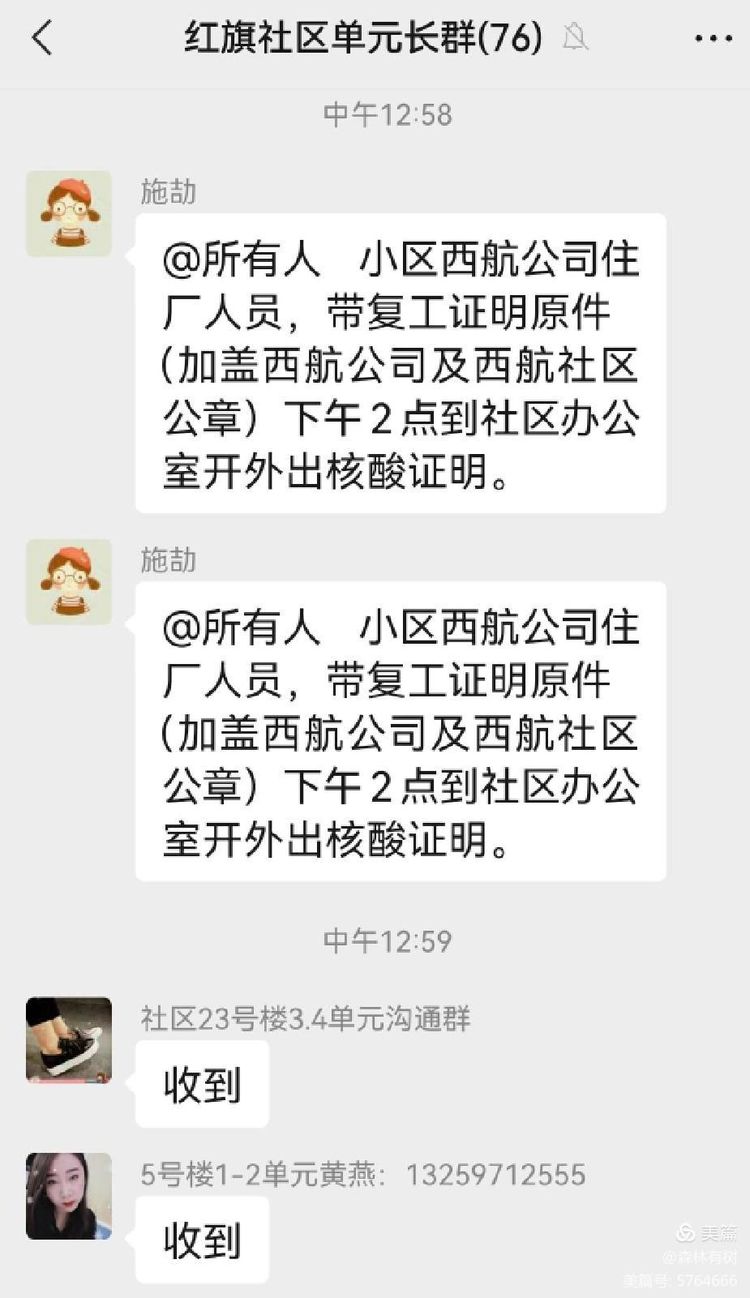Open profile avatar of 社区23号楼3.4单元沟通群
Image resolution: width=750 pixels, height=1298 pixels.
pyautogui.click(x=68, y=1039)
